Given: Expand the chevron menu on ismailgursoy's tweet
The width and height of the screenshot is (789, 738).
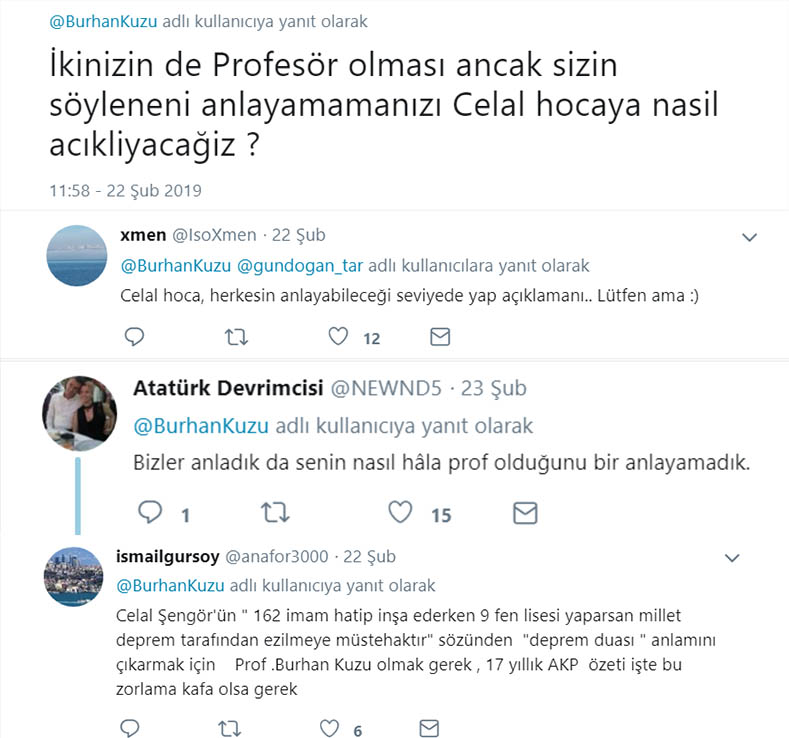Looking at the screenshot, I should tap(733, 557).
